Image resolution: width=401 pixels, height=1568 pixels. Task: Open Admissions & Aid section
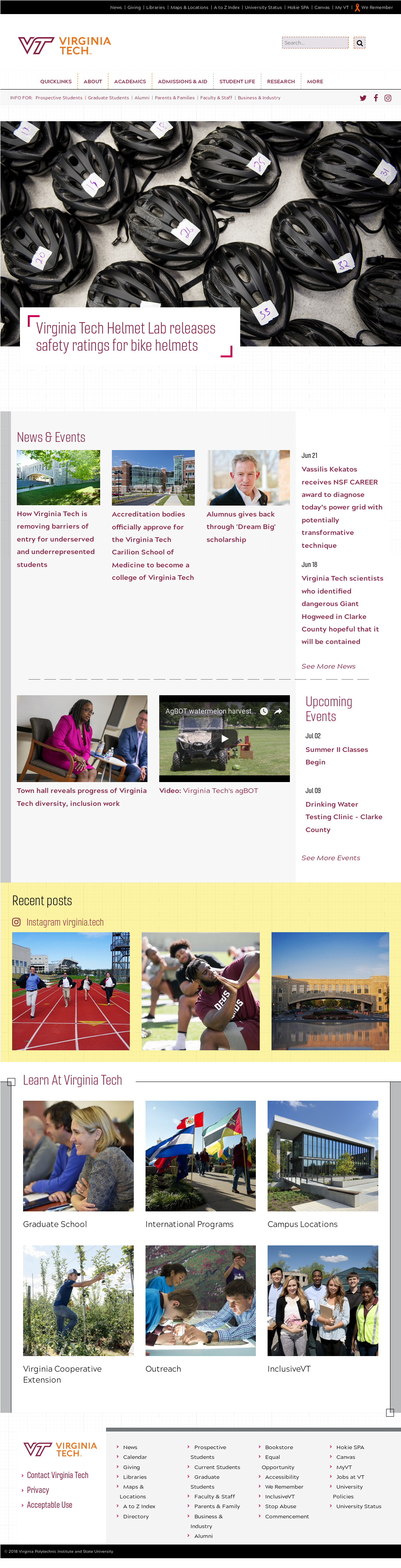182,82
